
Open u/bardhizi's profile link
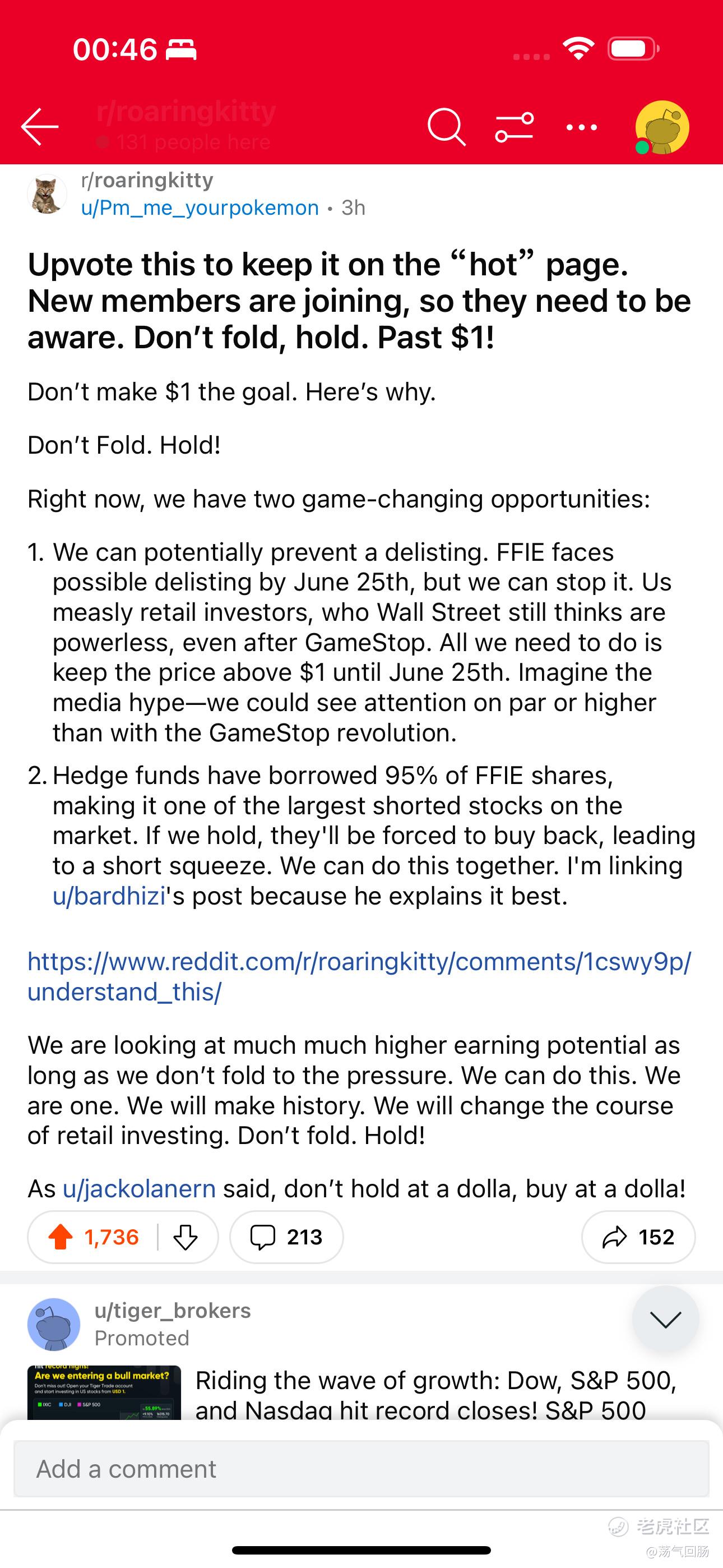click(109, 896)
